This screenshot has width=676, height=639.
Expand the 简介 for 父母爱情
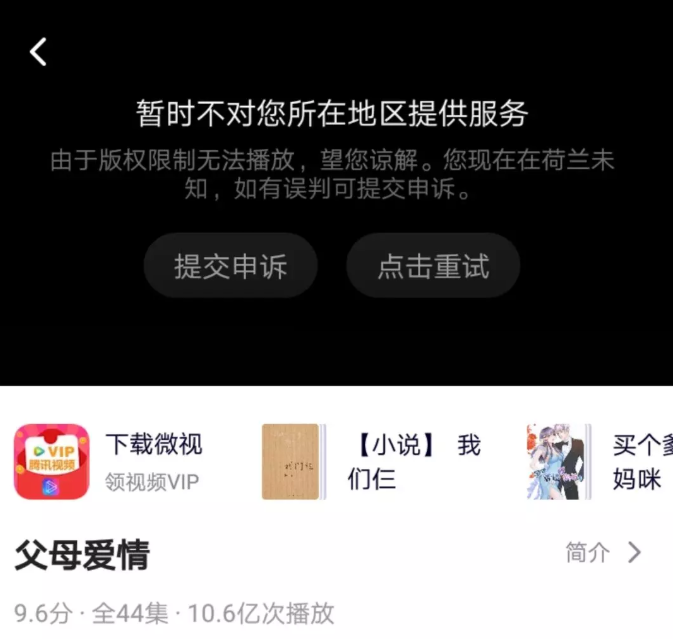point(603,553)
